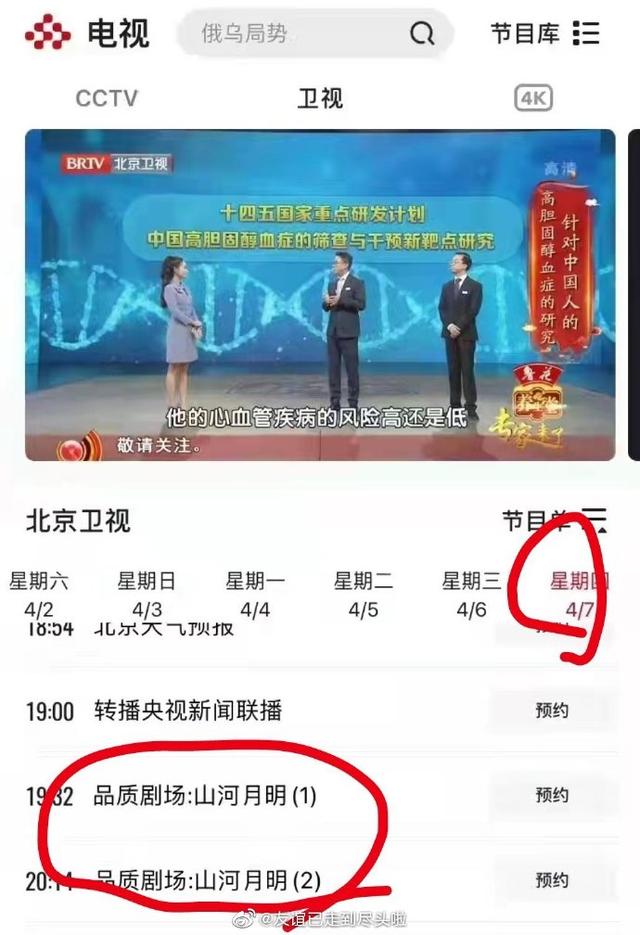640x935 pixels.
Task: Select the 卫视 tab
Action: (320, 98)
